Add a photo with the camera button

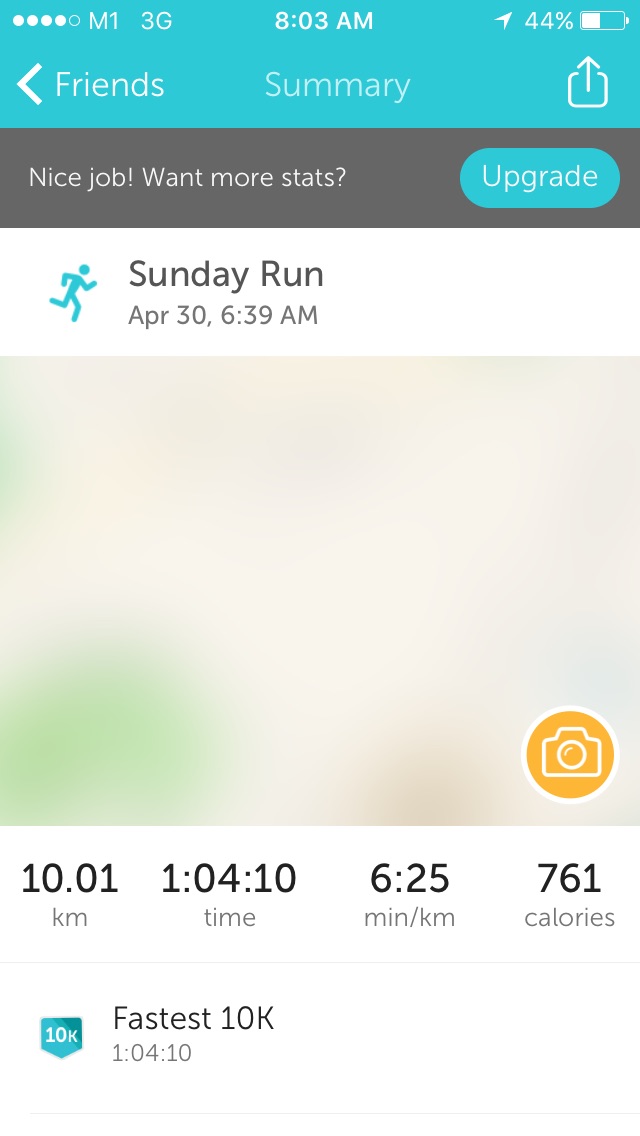tap(570, 755)
